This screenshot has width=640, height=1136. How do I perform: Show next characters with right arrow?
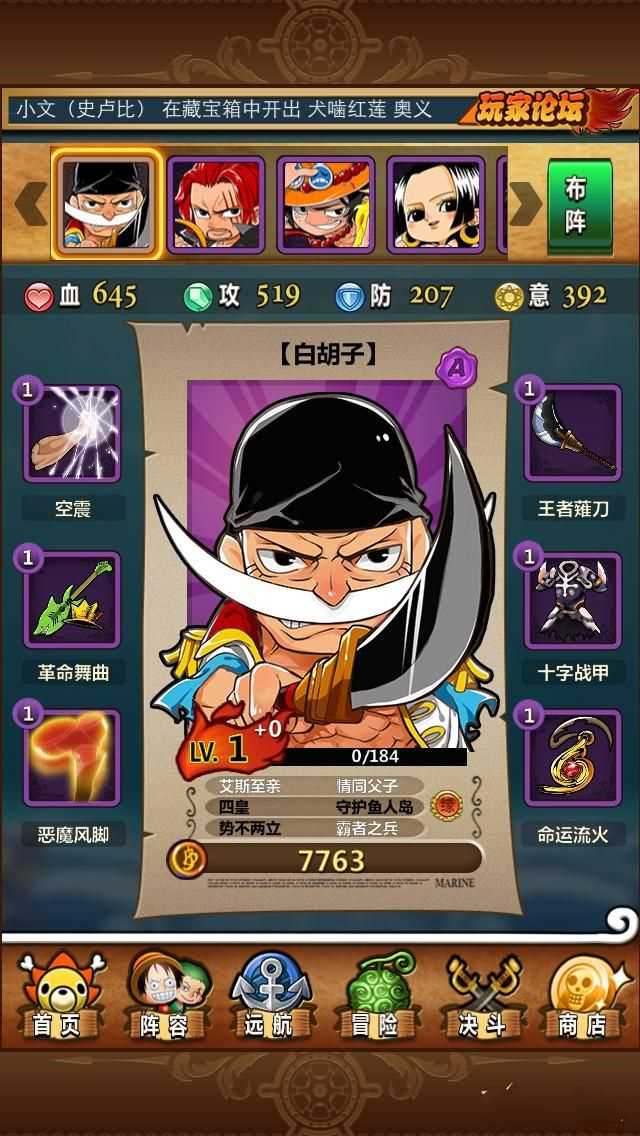point(524,204)
